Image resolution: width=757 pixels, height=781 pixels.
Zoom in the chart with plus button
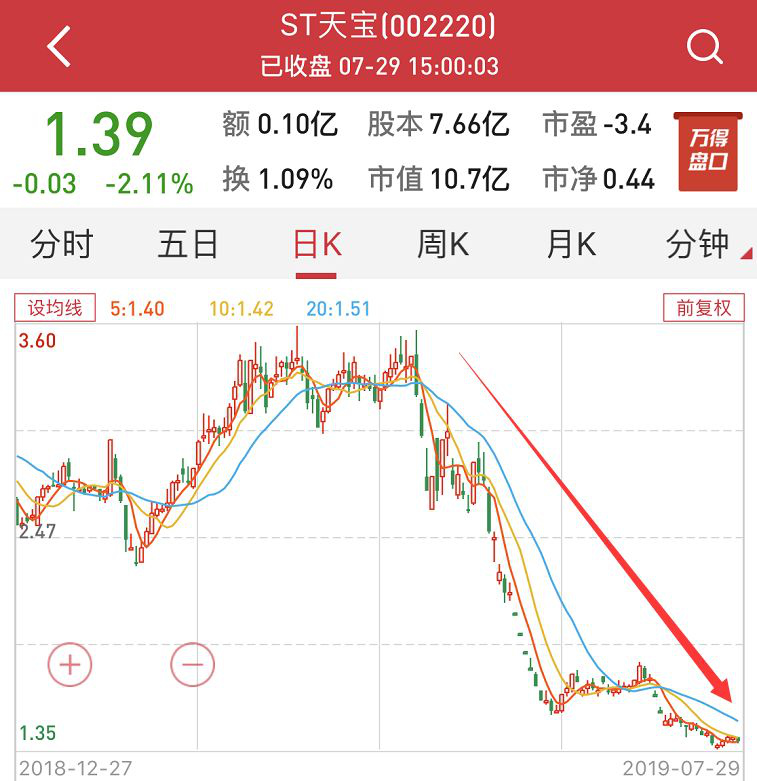pos(69,663)
